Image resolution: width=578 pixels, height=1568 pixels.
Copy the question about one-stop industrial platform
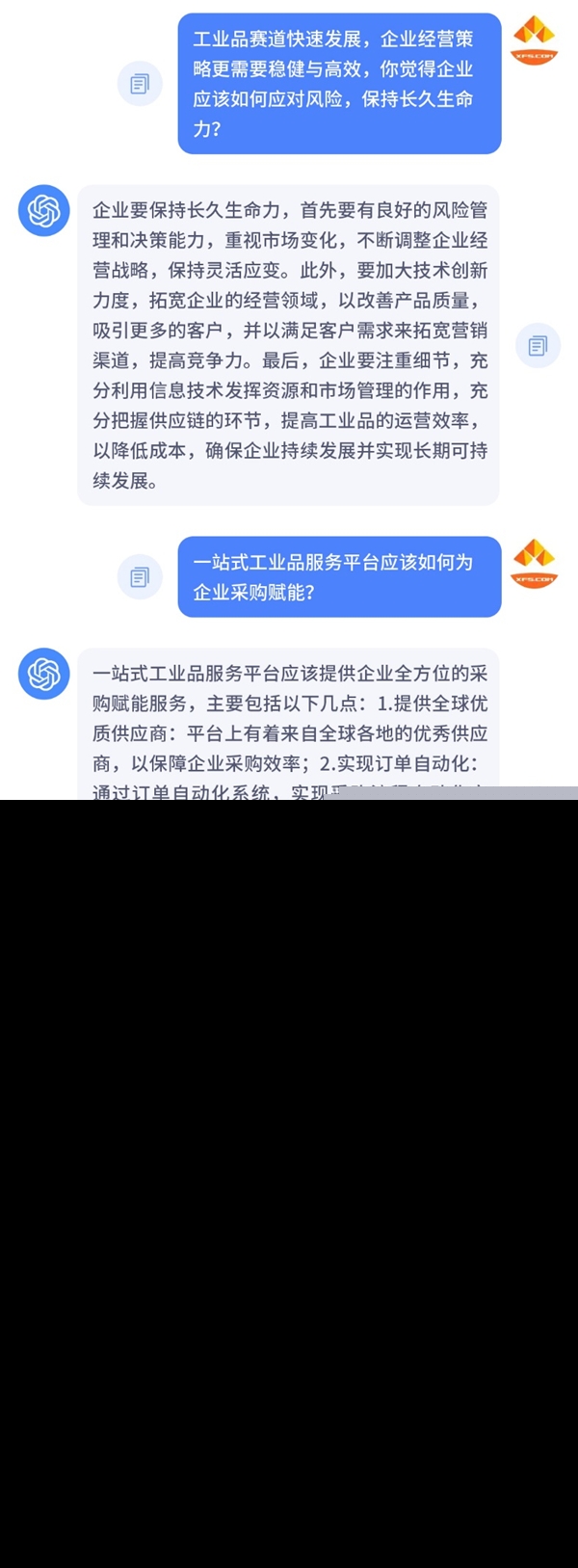click(x=140, y=576)
